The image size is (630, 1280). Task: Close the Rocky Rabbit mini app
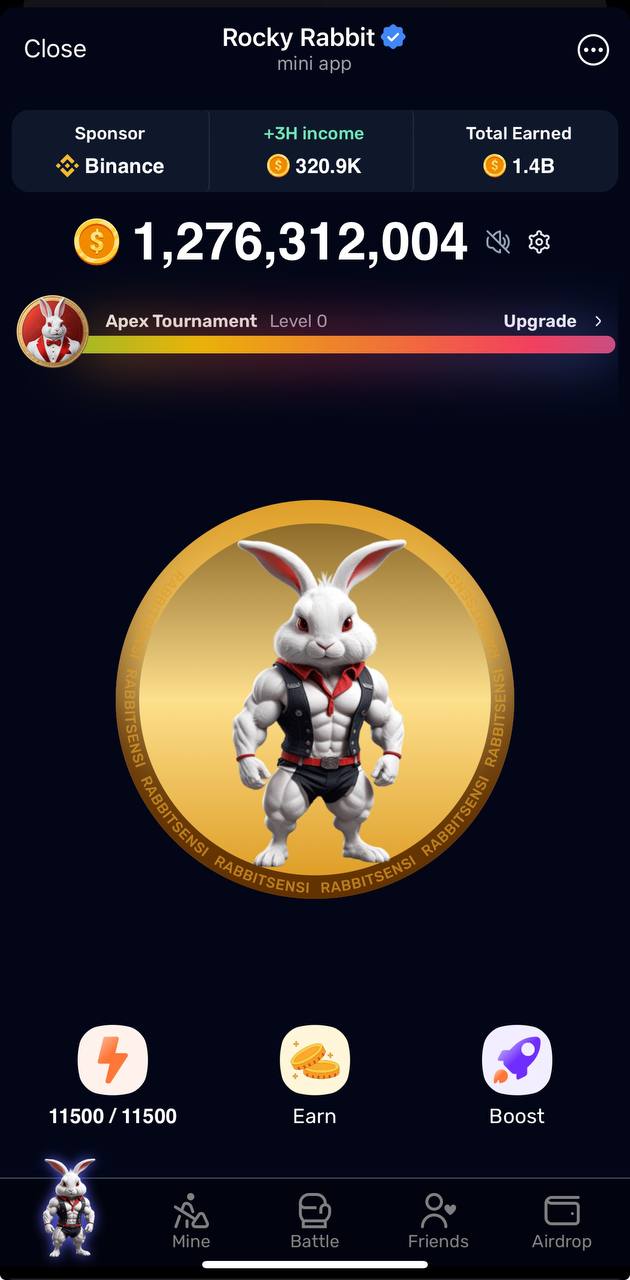tap(55, 49)
